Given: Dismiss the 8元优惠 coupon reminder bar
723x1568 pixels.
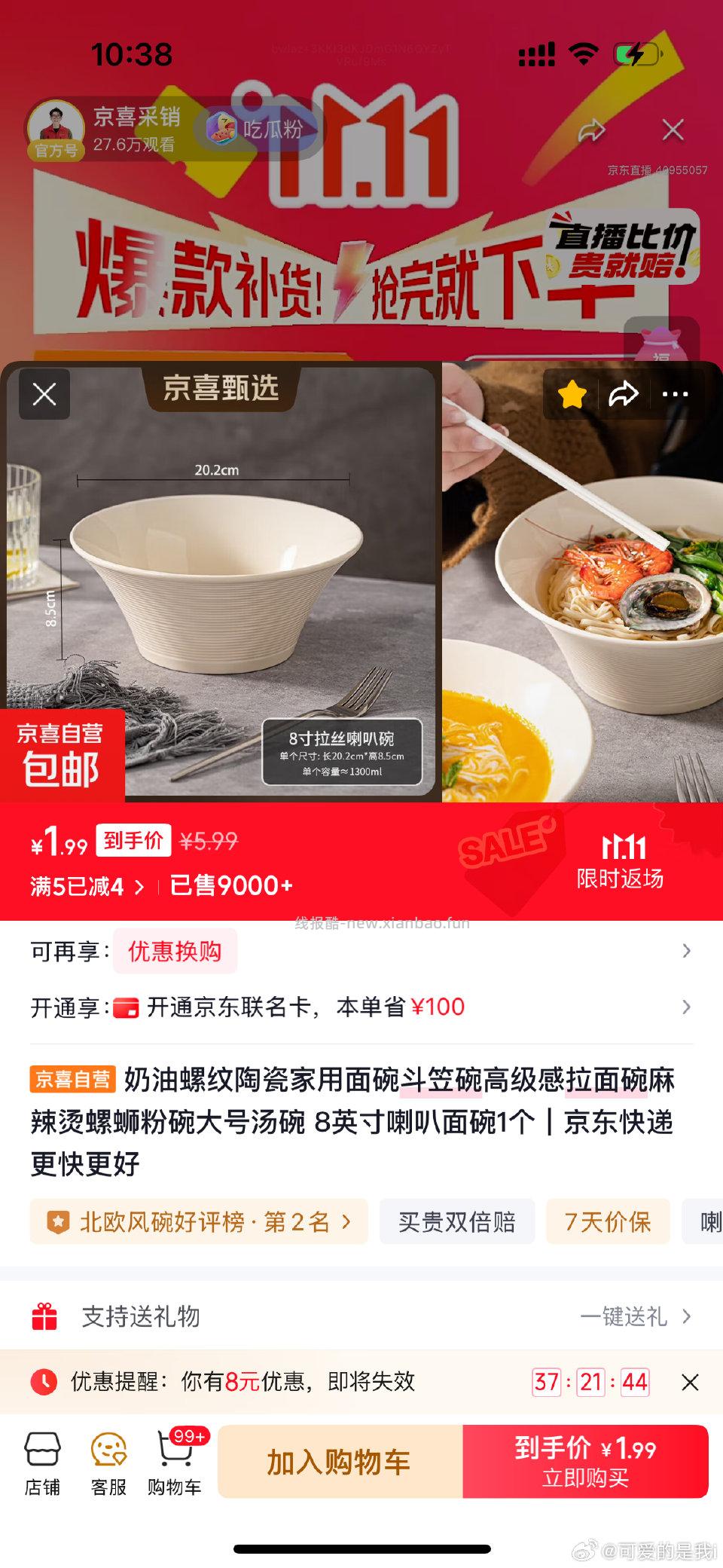Looking at the screenshot, I should pyautogui.click(x=689, y=1383).
